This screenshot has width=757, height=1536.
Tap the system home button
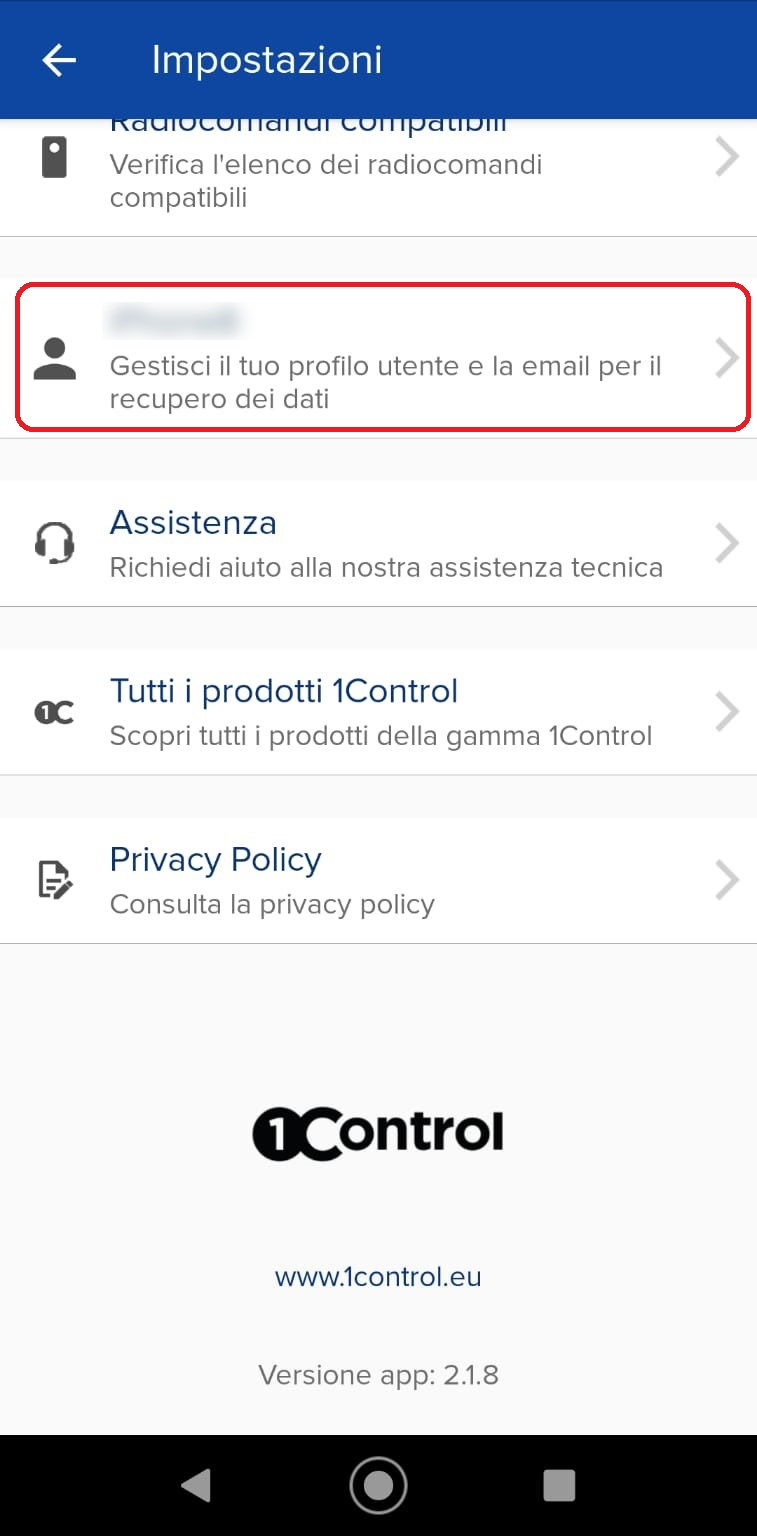tap(378, 1486)
